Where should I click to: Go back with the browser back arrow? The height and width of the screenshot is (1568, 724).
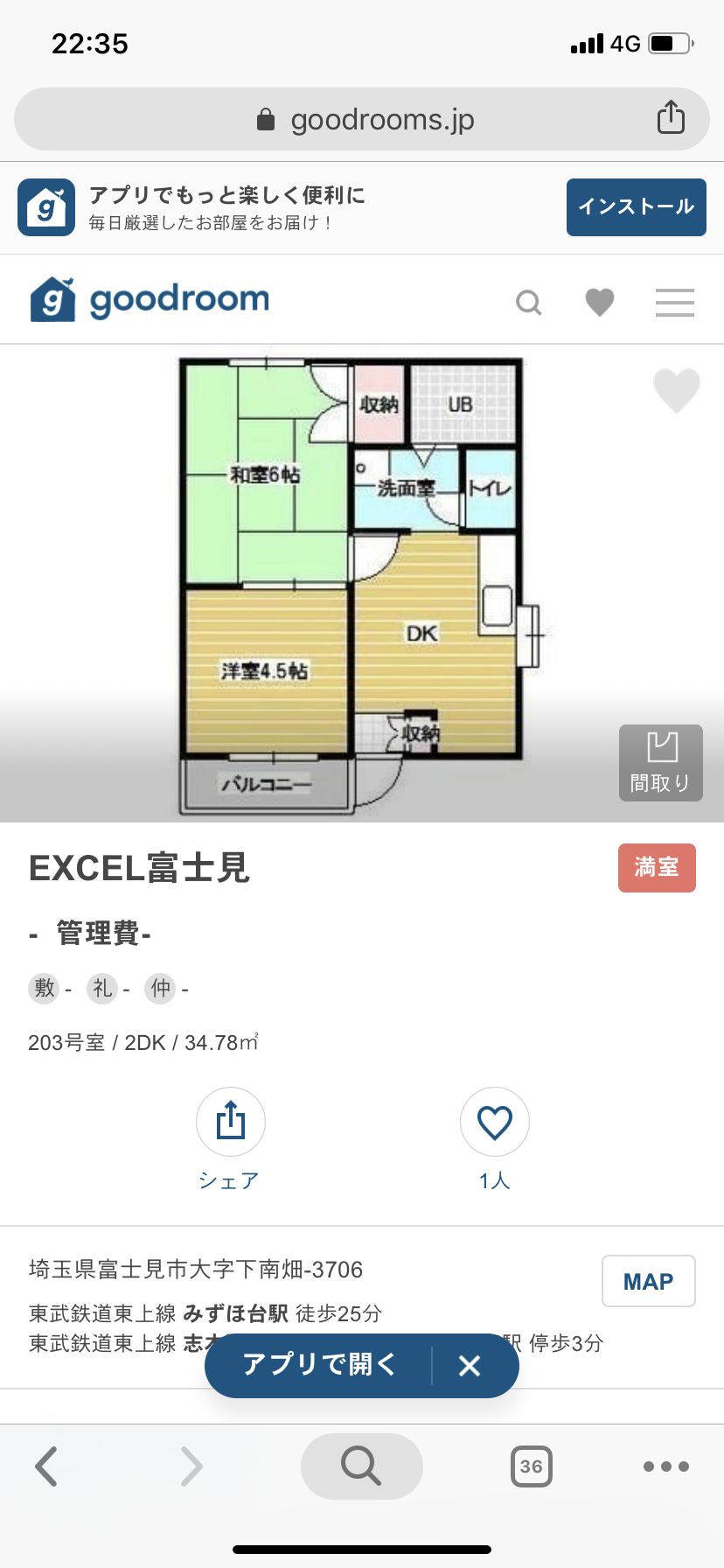[x=46, y=1466]
